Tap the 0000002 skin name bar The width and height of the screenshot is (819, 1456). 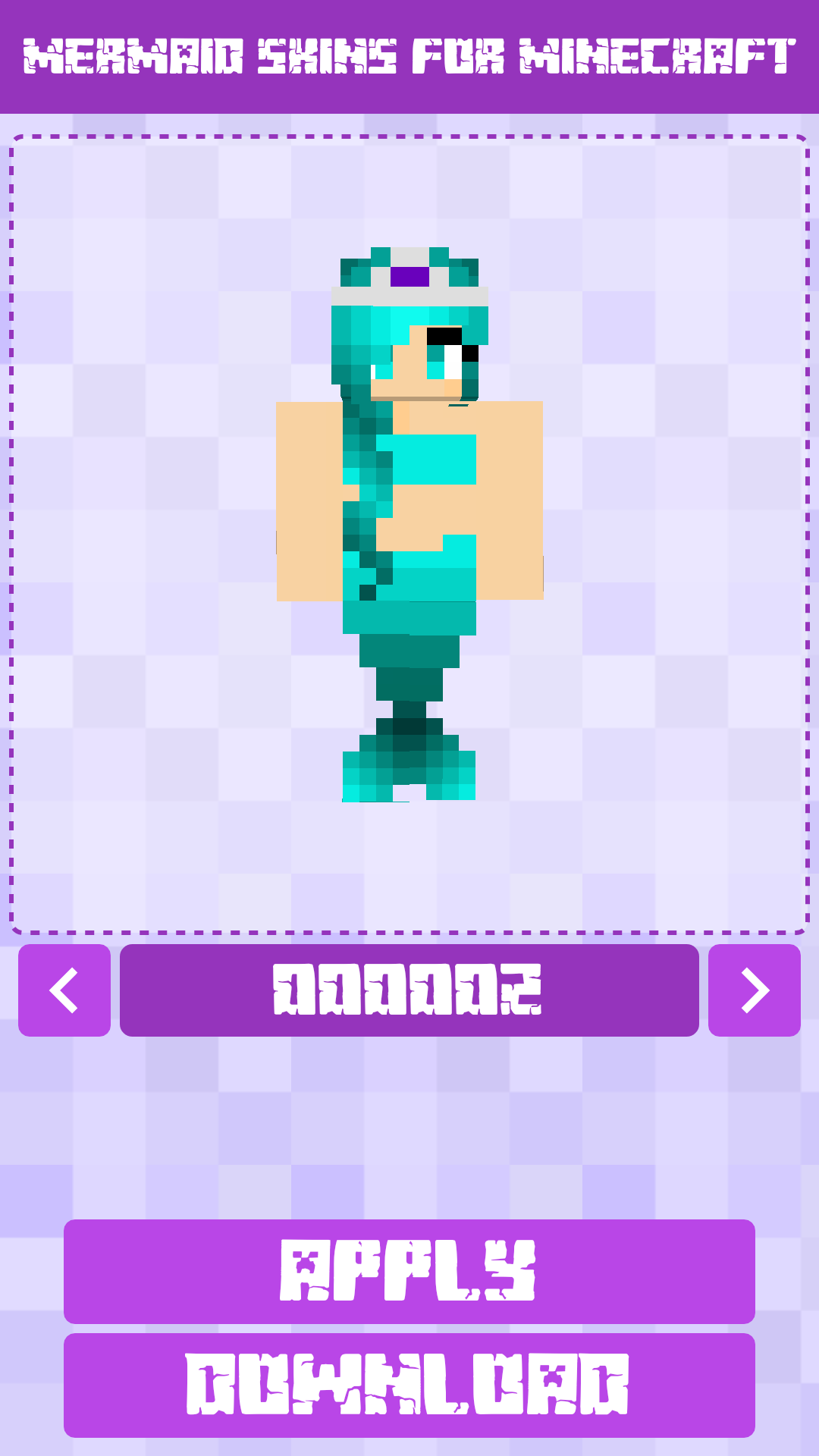[409, 990]
